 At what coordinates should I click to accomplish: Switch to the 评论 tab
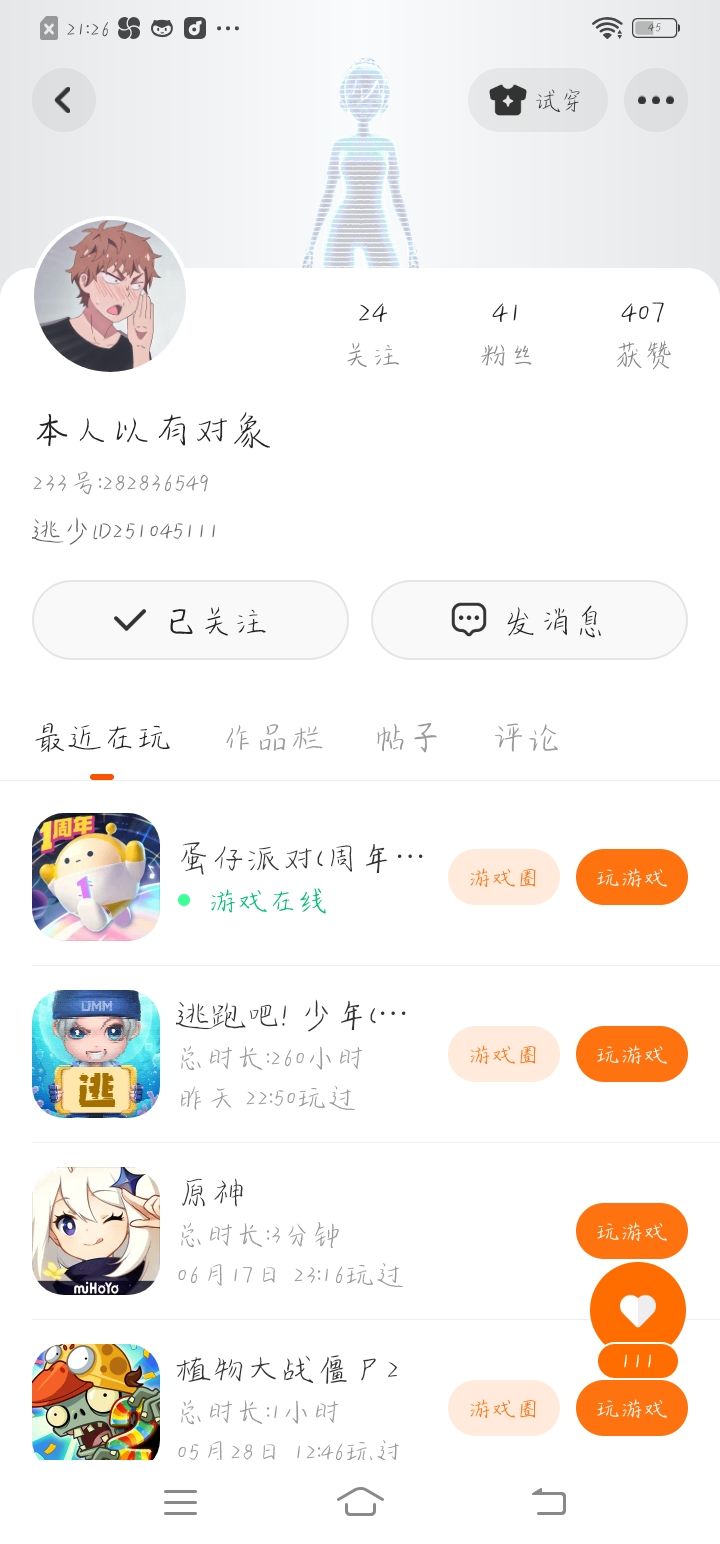526,739
